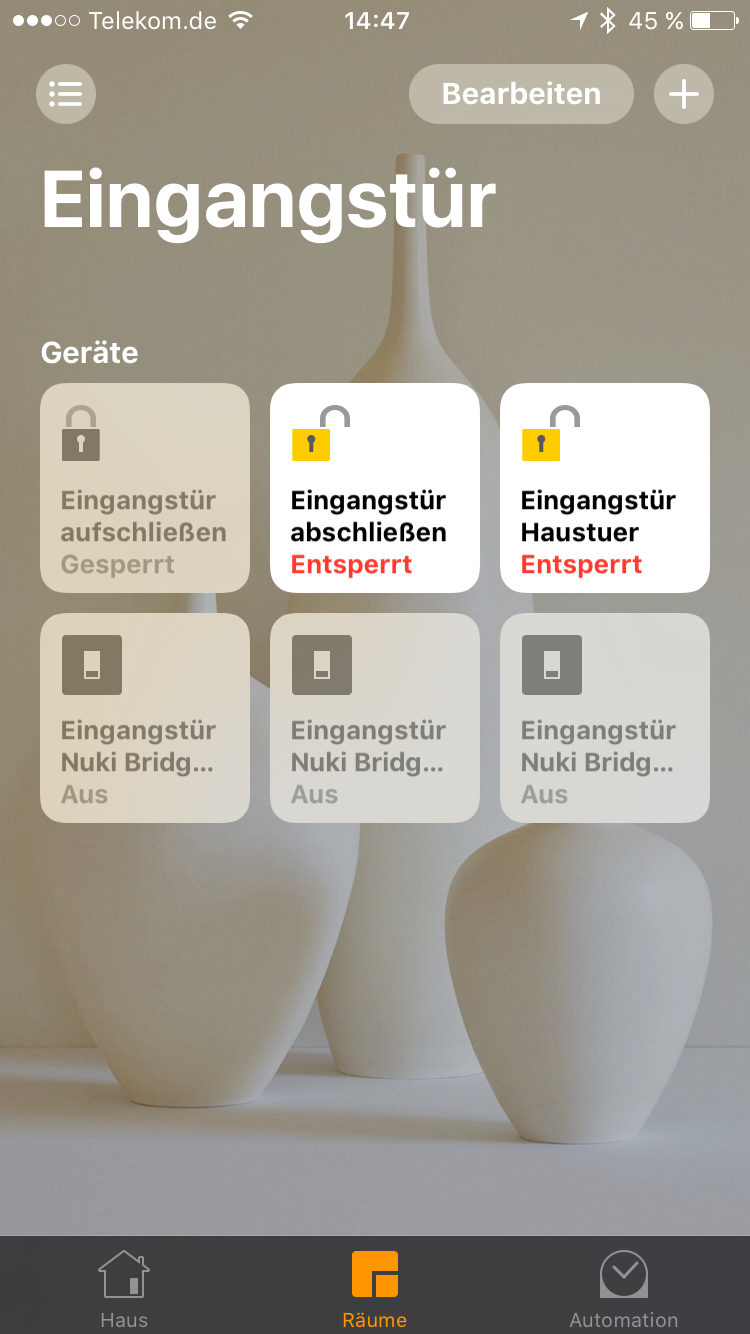Toggle the Eingangstür aufschließen lock tile

pyautogui.click(x=145, y=488)
